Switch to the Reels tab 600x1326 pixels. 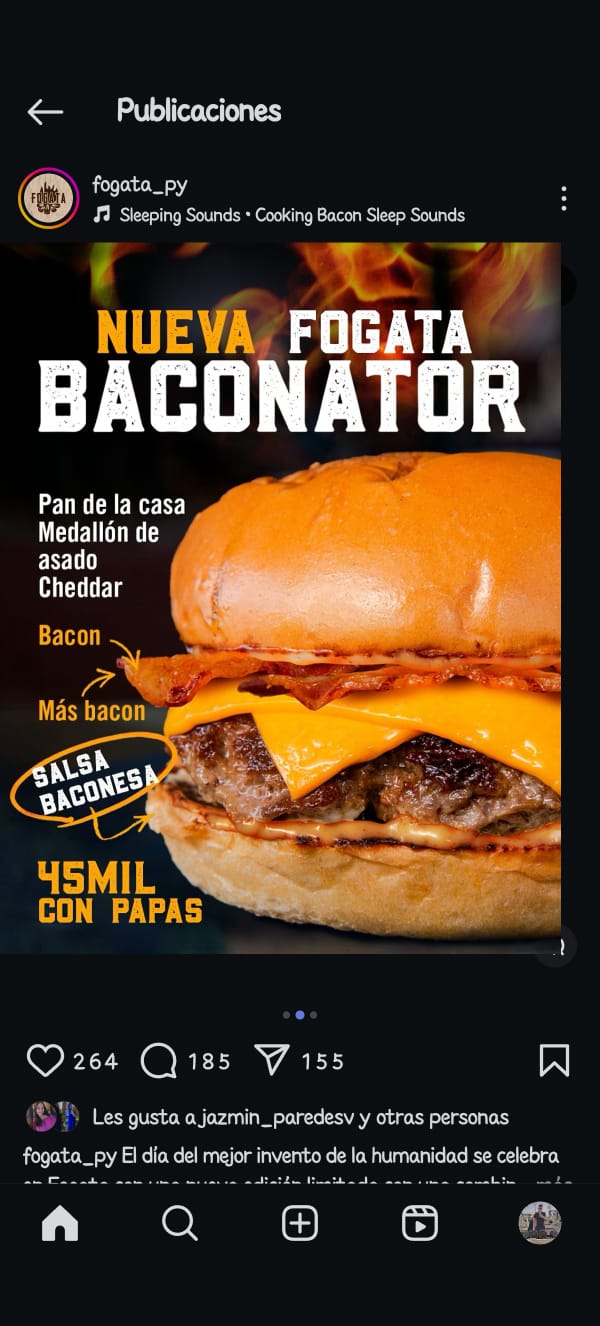pyautogui.click(x=420, y=1222)
